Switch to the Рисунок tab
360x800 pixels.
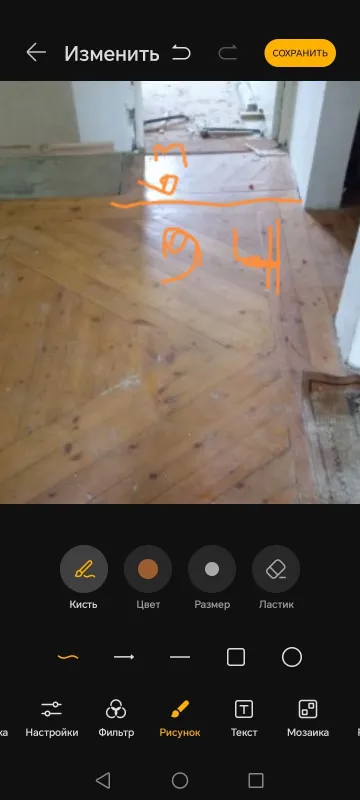tap(180, 719)
